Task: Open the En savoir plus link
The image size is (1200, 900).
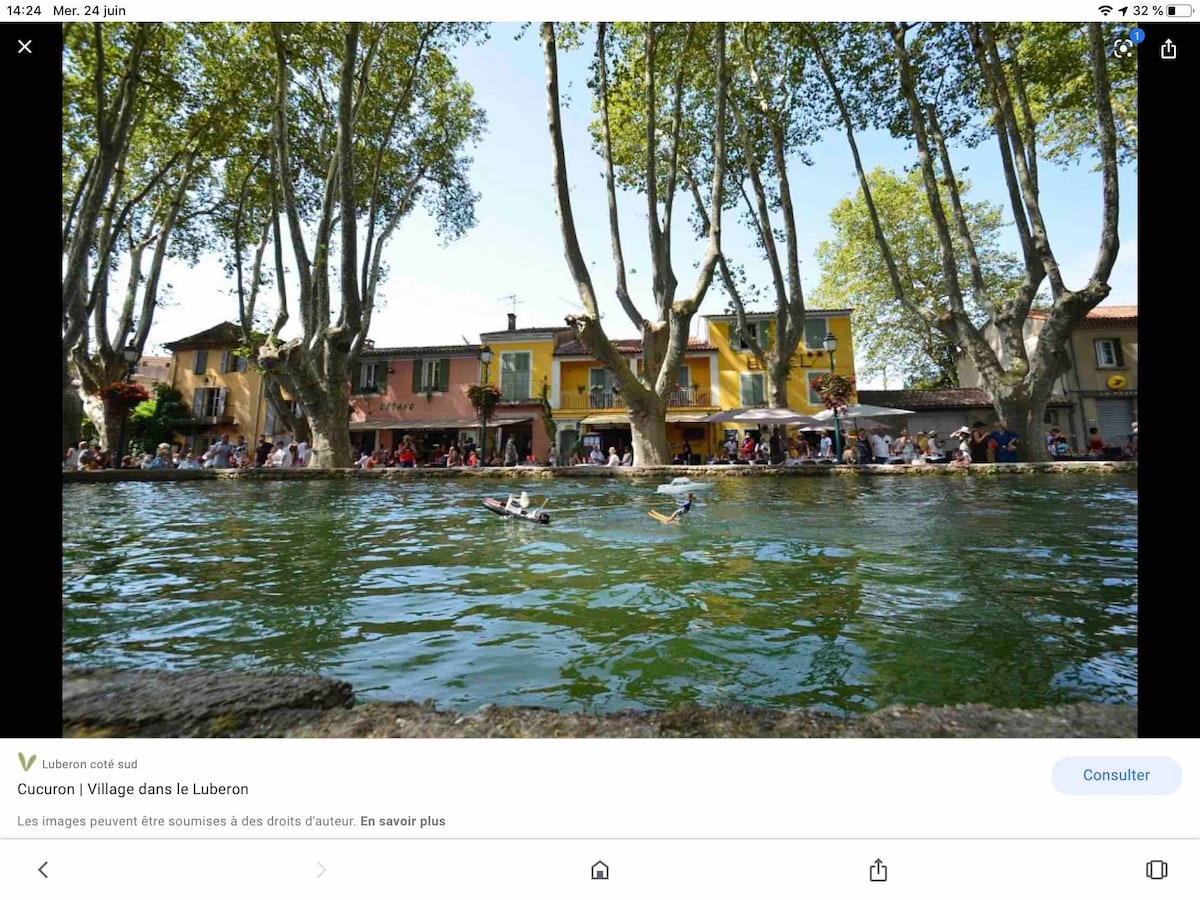Action: (x=403, y=821)
